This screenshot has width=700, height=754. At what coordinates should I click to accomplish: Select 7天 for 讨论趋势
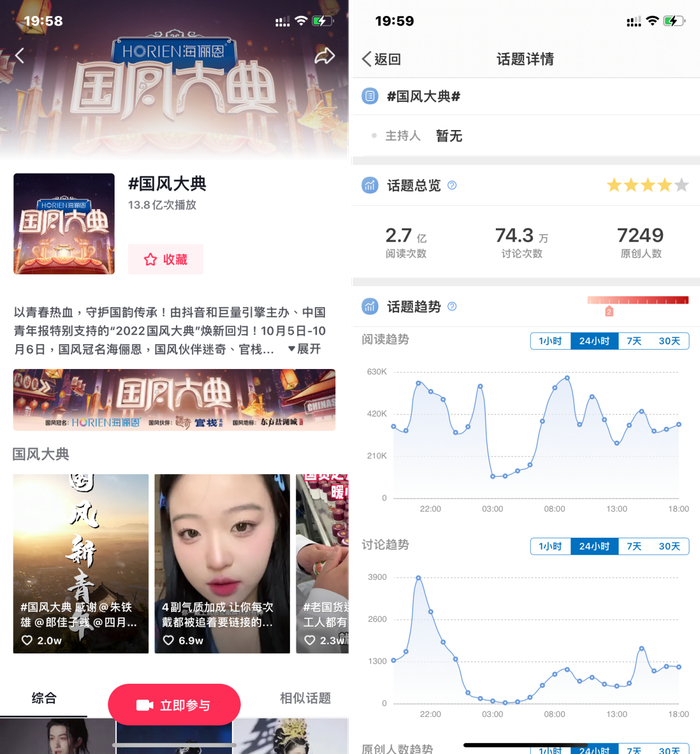(634, 546)
